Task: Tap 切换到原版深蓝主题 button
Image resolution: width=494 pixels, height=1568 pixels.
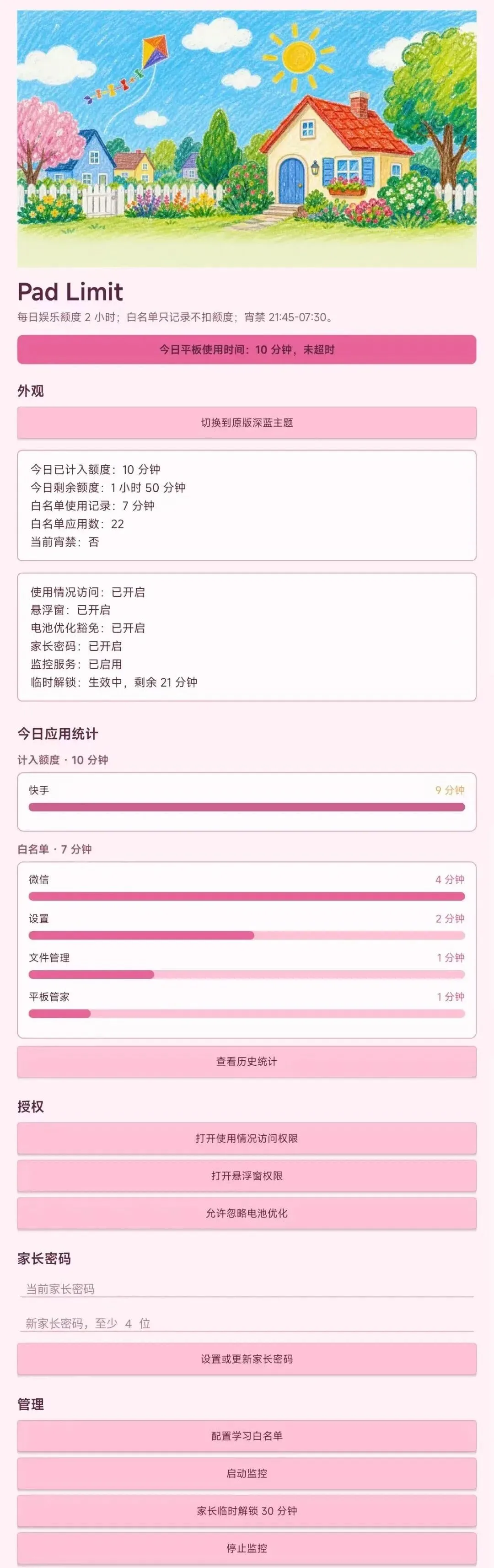Action: click(x=247, y=423)
